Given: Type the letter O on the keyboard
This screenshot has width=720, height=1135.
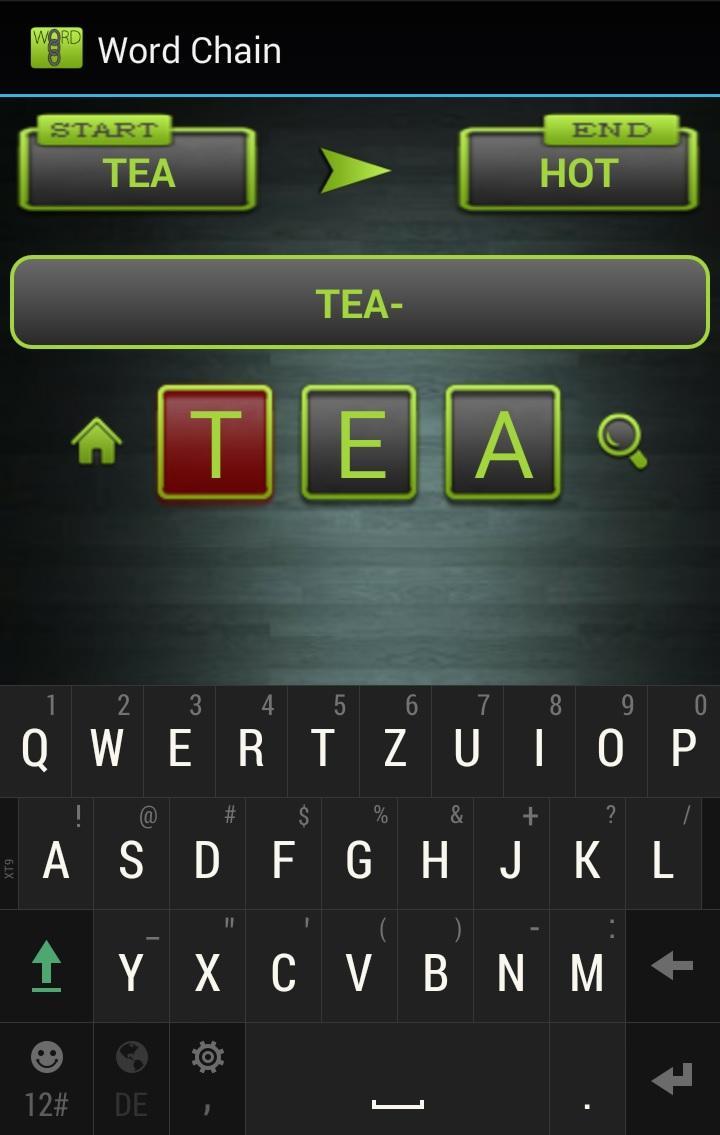Looking at the screenshot, I should (x=610, y=747).
